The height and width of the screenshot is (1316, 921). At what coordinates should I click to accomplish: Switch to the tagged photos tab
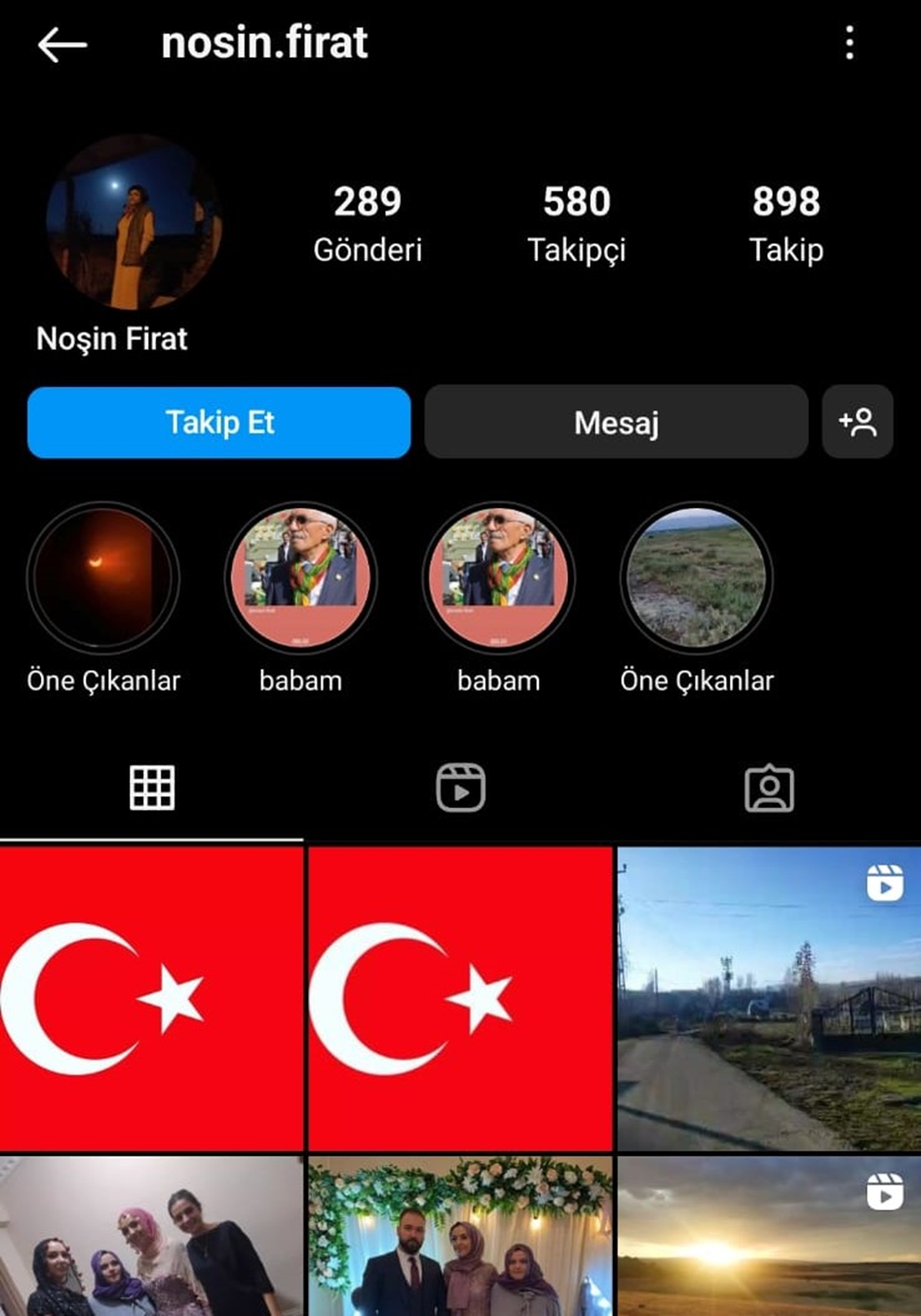(769, 788)
